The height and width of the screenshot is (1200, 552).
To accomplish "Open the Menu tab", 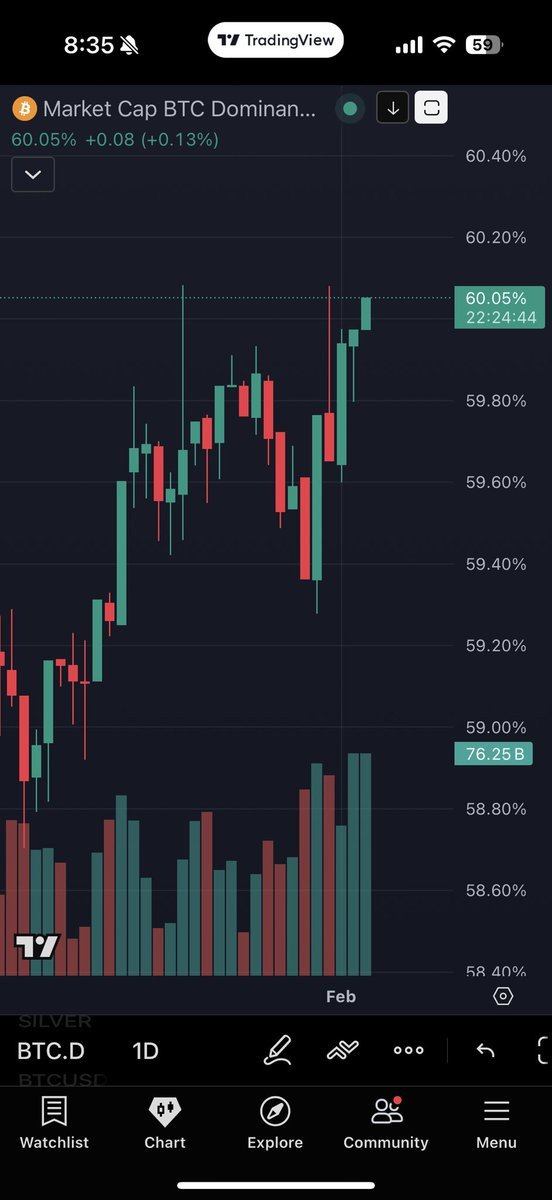I will [496, 1122].
